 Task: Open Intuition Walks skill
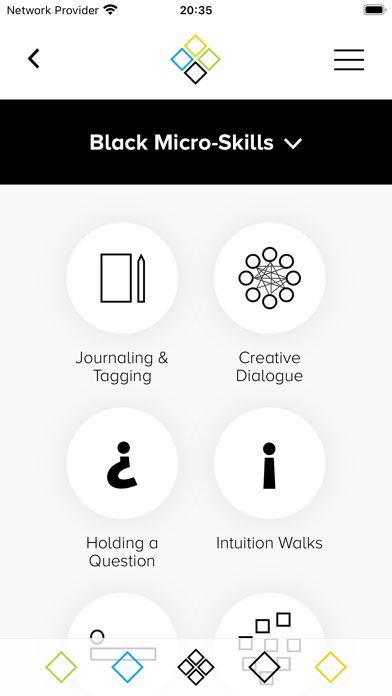[x=269, y=463]
